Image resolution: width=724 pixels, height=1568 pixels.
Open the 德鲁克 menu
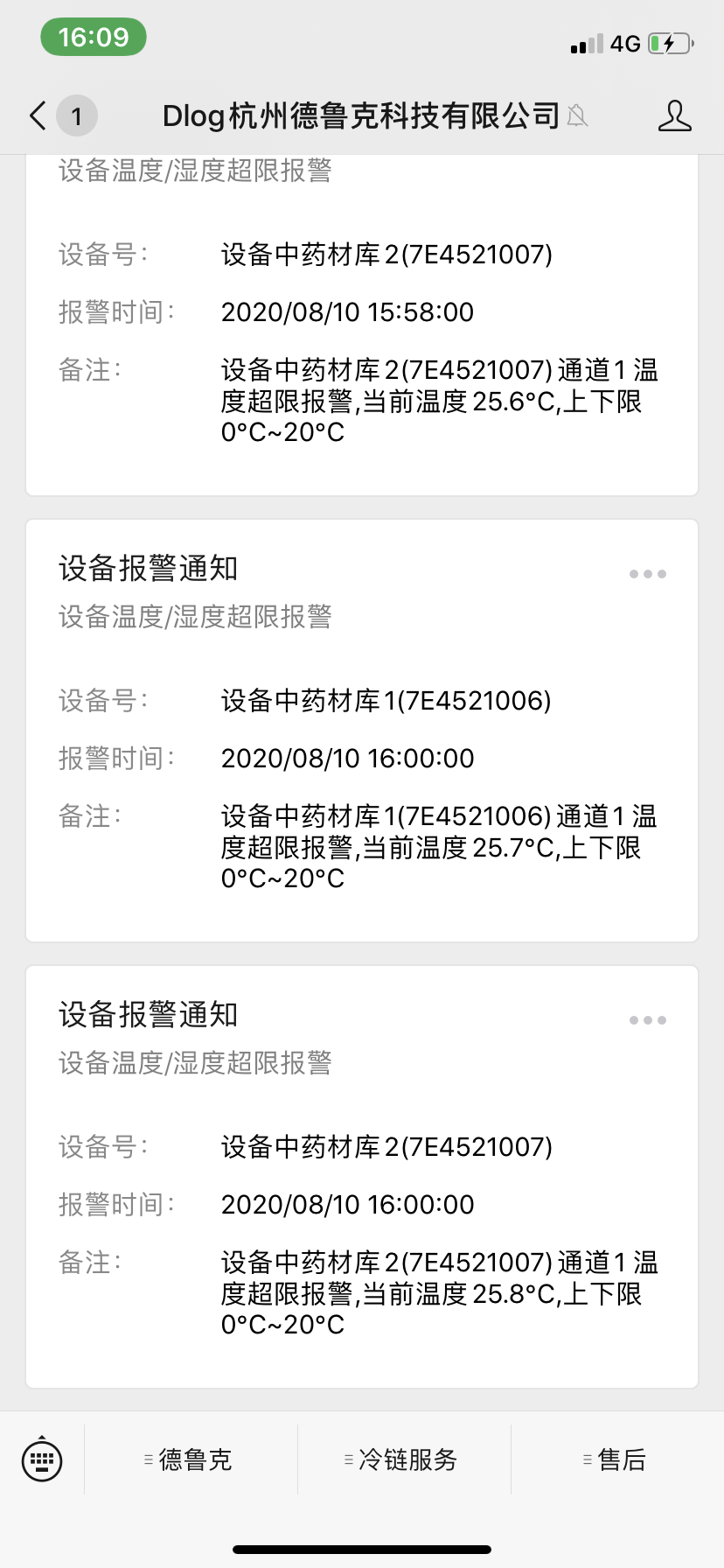pos(191,1459)
